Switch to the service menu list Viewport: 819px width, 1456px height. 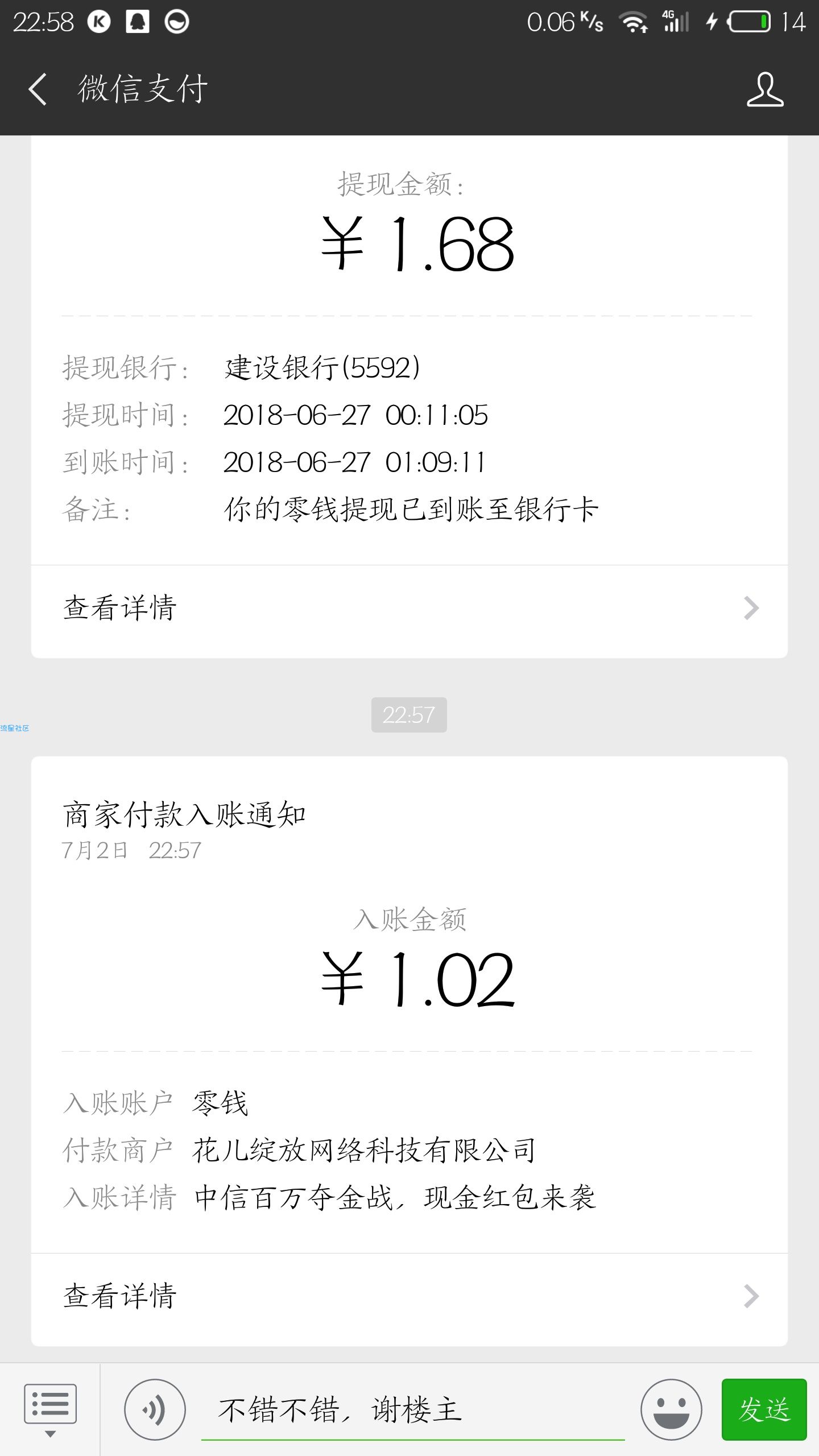[x=50, y=1410]
